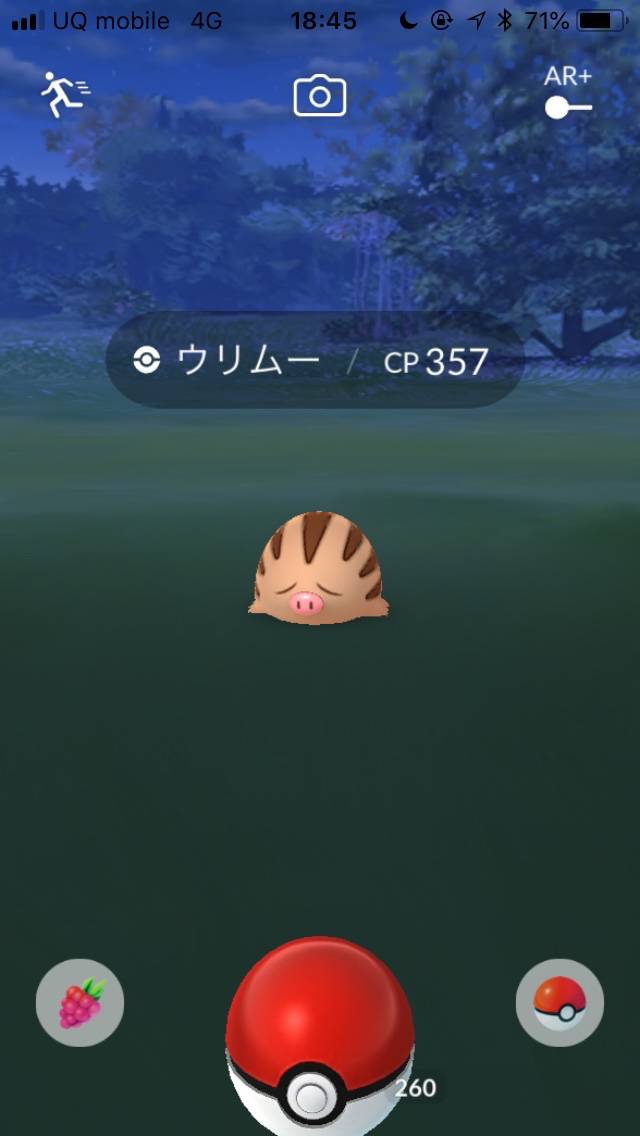The image size is (640, 1136).
Task: Open the berry selection menu
Action: click(x=80, y=1003)
